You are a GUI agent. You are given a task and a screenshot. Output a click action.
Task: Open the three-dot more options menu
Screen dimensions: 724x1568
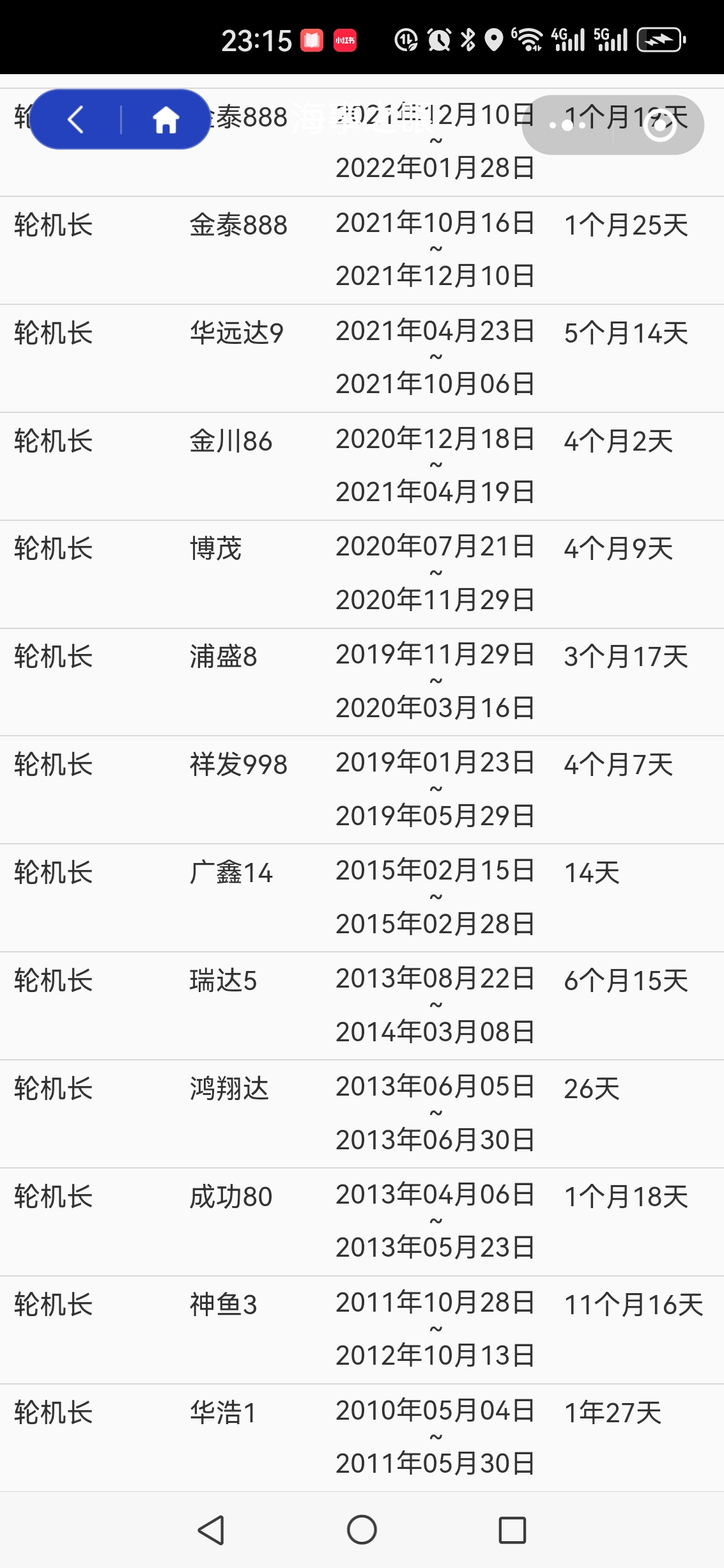pyautogui.click(x=567, y=125)
